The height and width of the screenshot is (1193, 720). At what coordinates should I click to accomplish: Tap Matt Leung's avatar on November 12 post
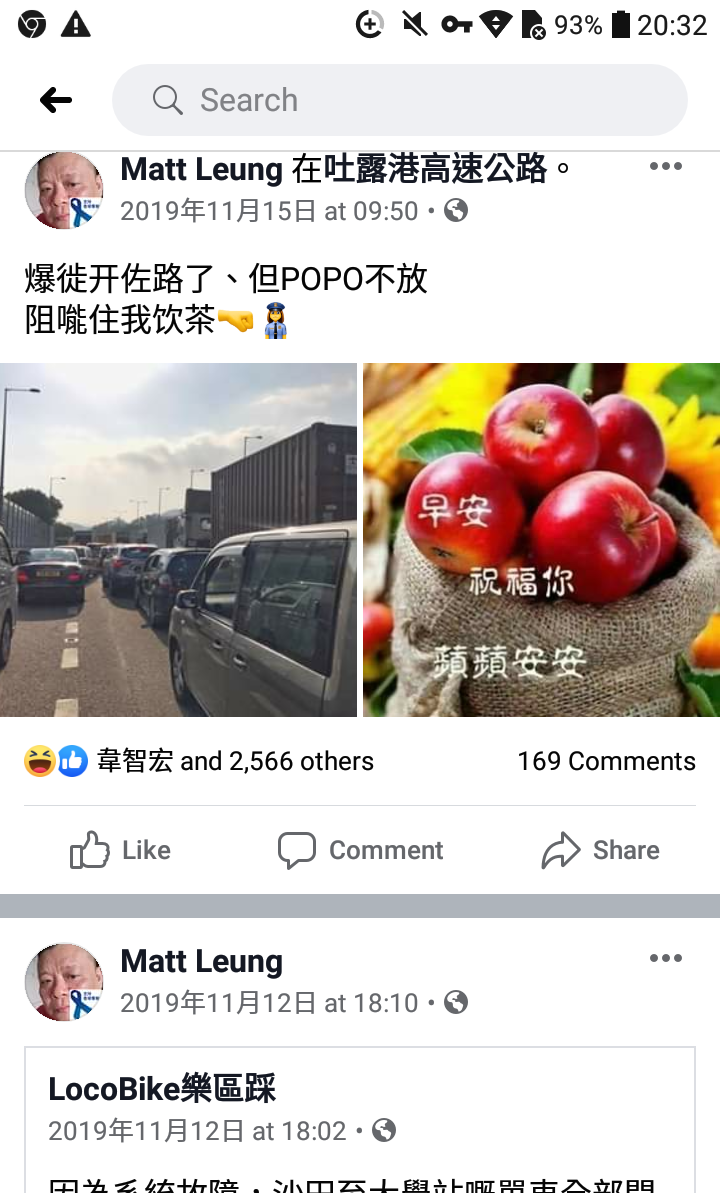pos(64,982)
